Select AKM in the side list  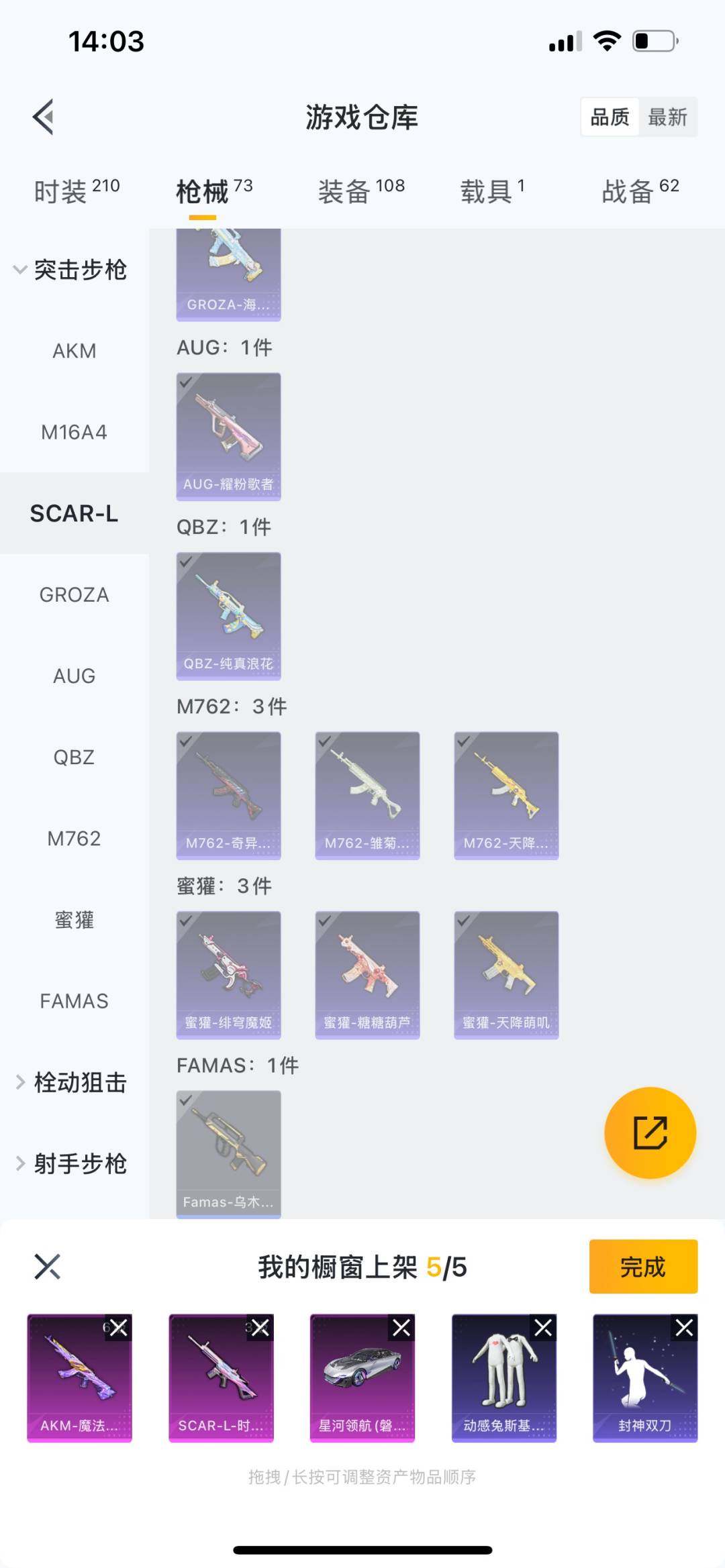(x=74, y=351)
